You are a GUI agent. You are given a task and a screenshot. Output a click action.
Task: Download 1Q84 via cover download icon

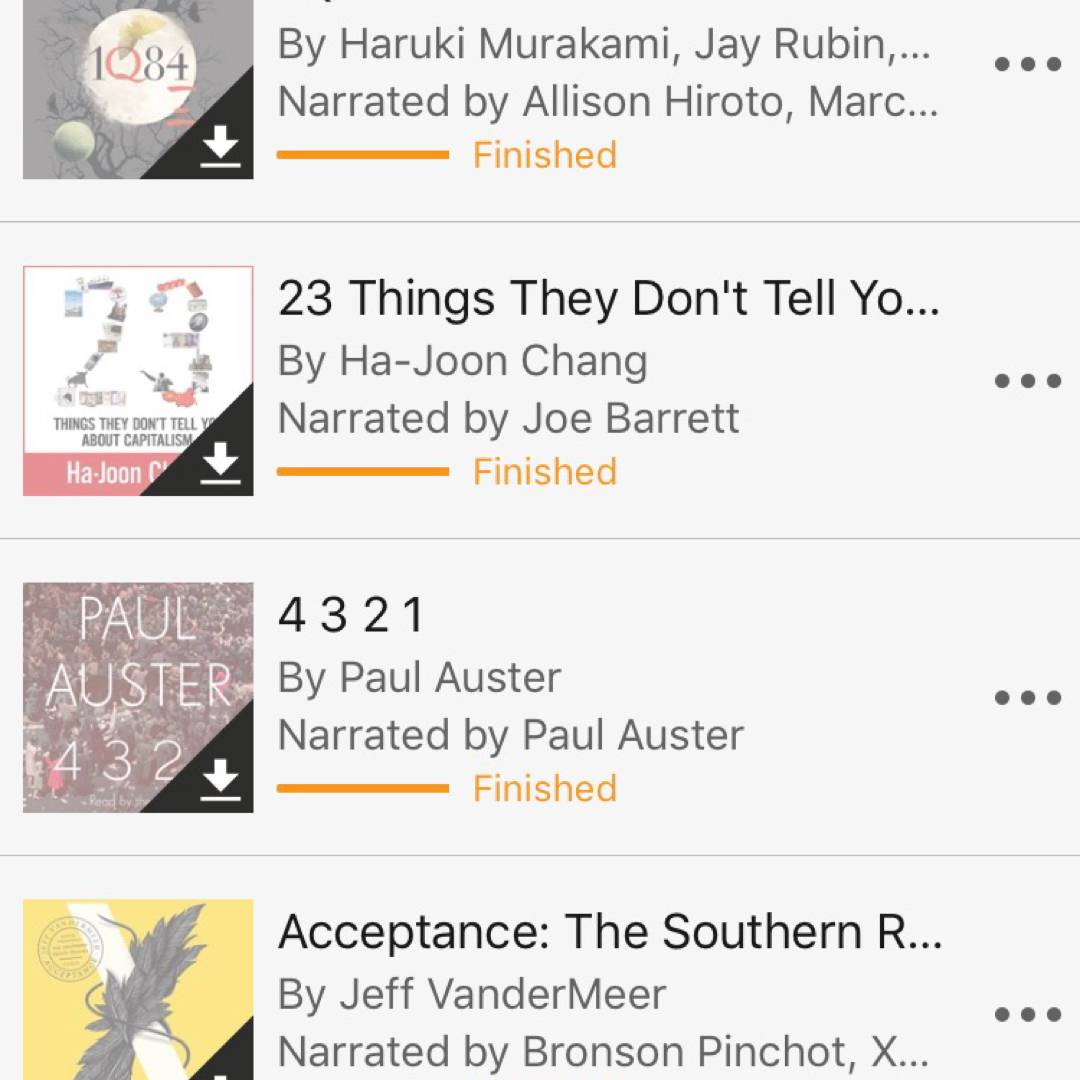click(x=220, y=148)
